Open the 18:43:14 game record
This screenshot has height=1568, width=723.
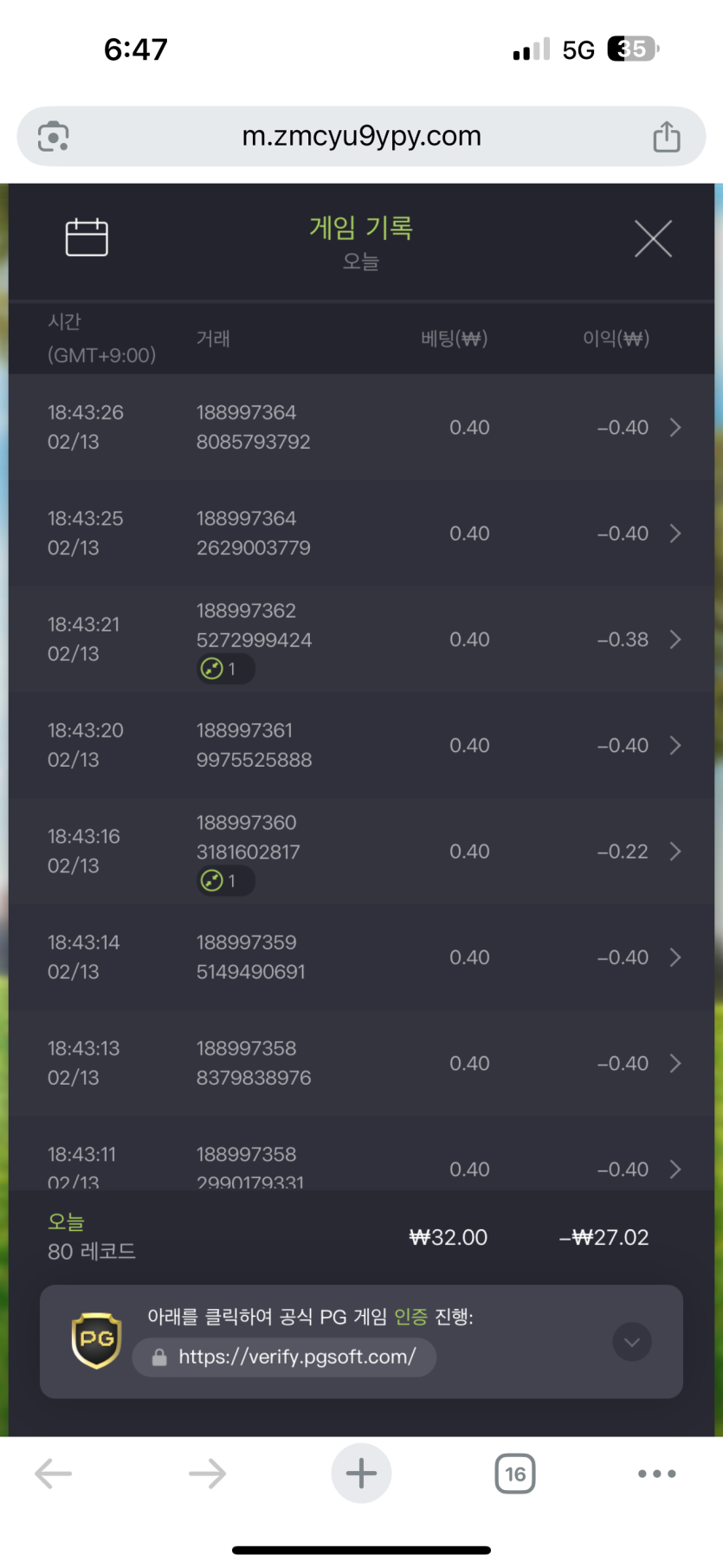[x=361, y=957]
